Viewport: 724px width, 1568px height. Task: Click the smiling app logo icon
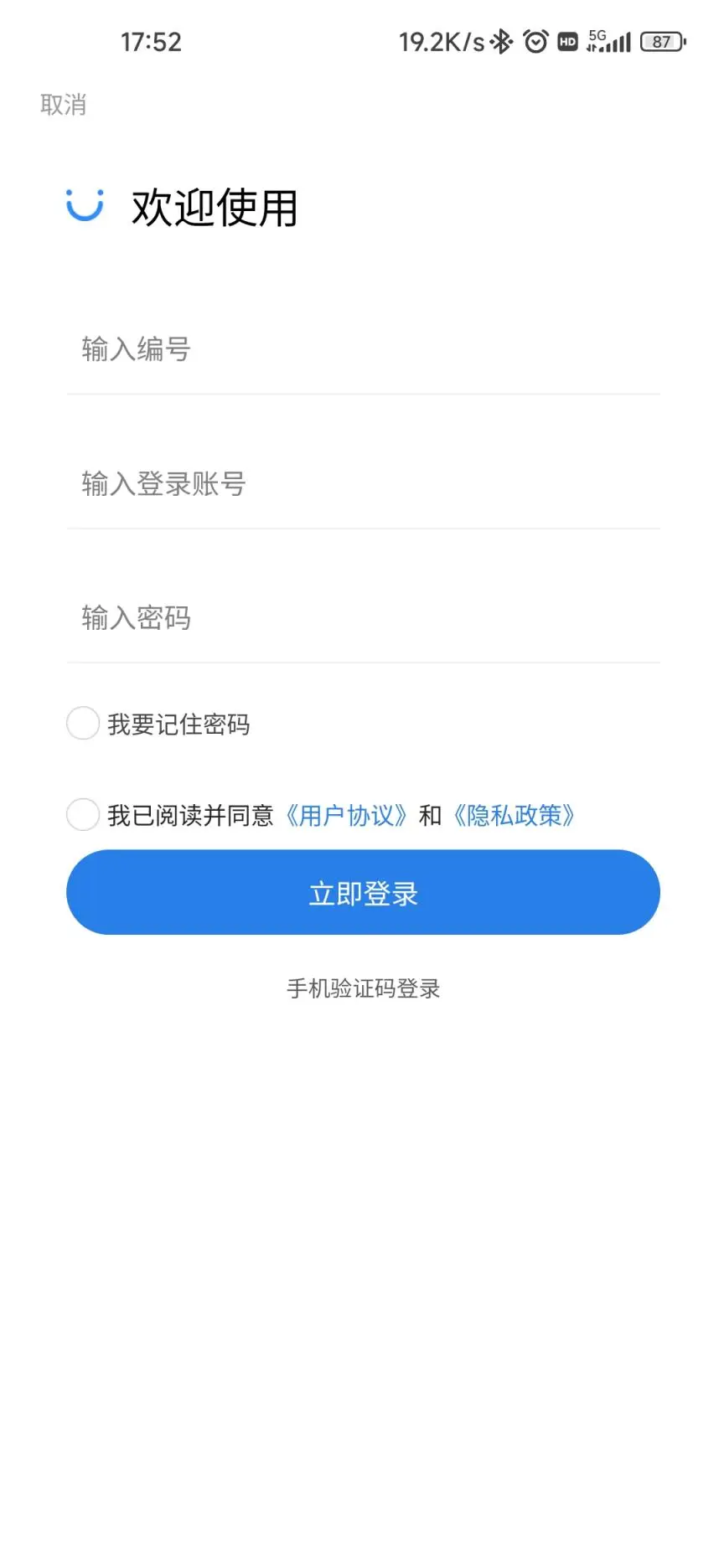[x=85, y=205]
